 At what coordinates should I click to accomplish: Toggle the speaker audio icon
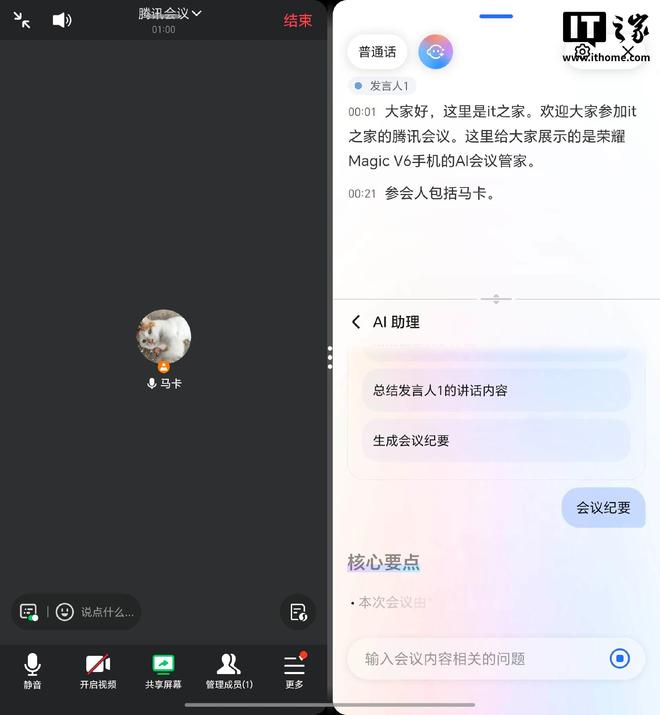[x=62, y=20]
